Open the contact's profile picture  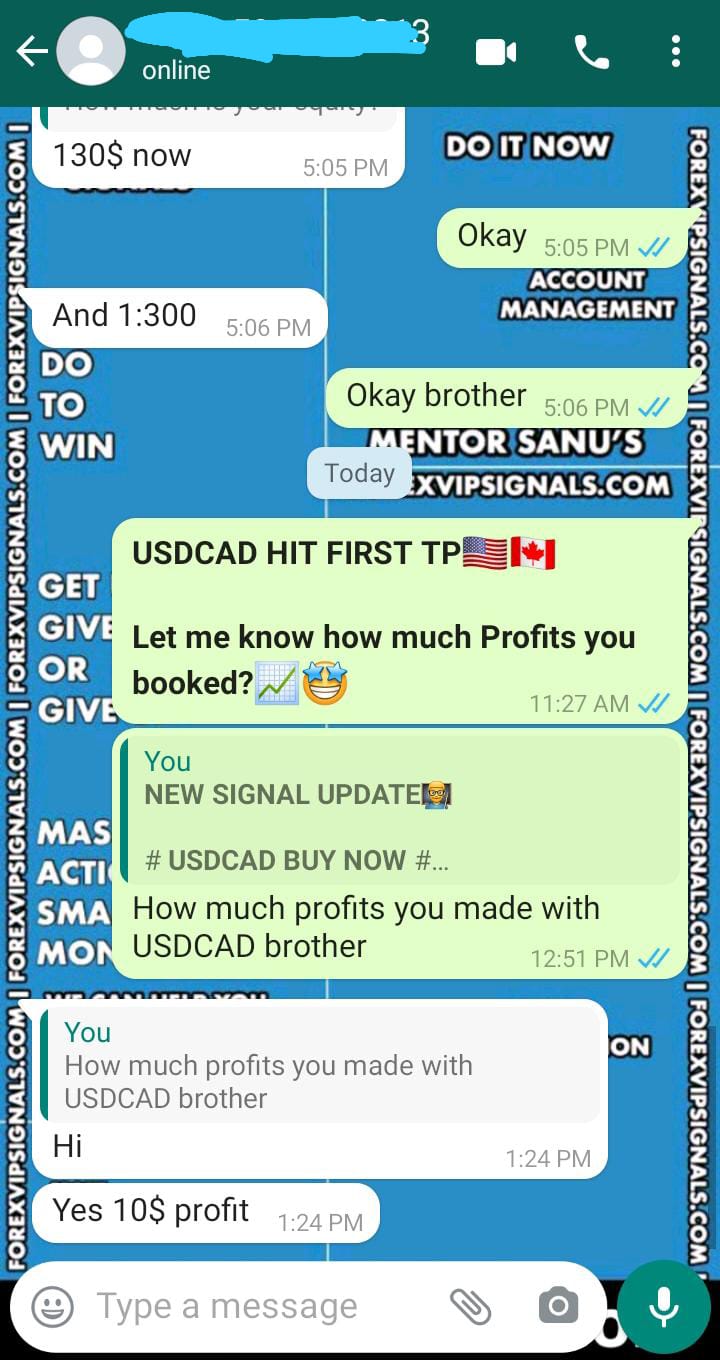(91, 51)
